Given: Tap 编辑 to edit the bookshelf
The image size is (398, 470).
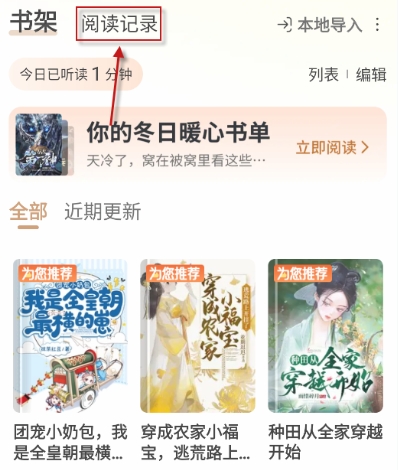Looking at the screenshot, I should point(371,75).
